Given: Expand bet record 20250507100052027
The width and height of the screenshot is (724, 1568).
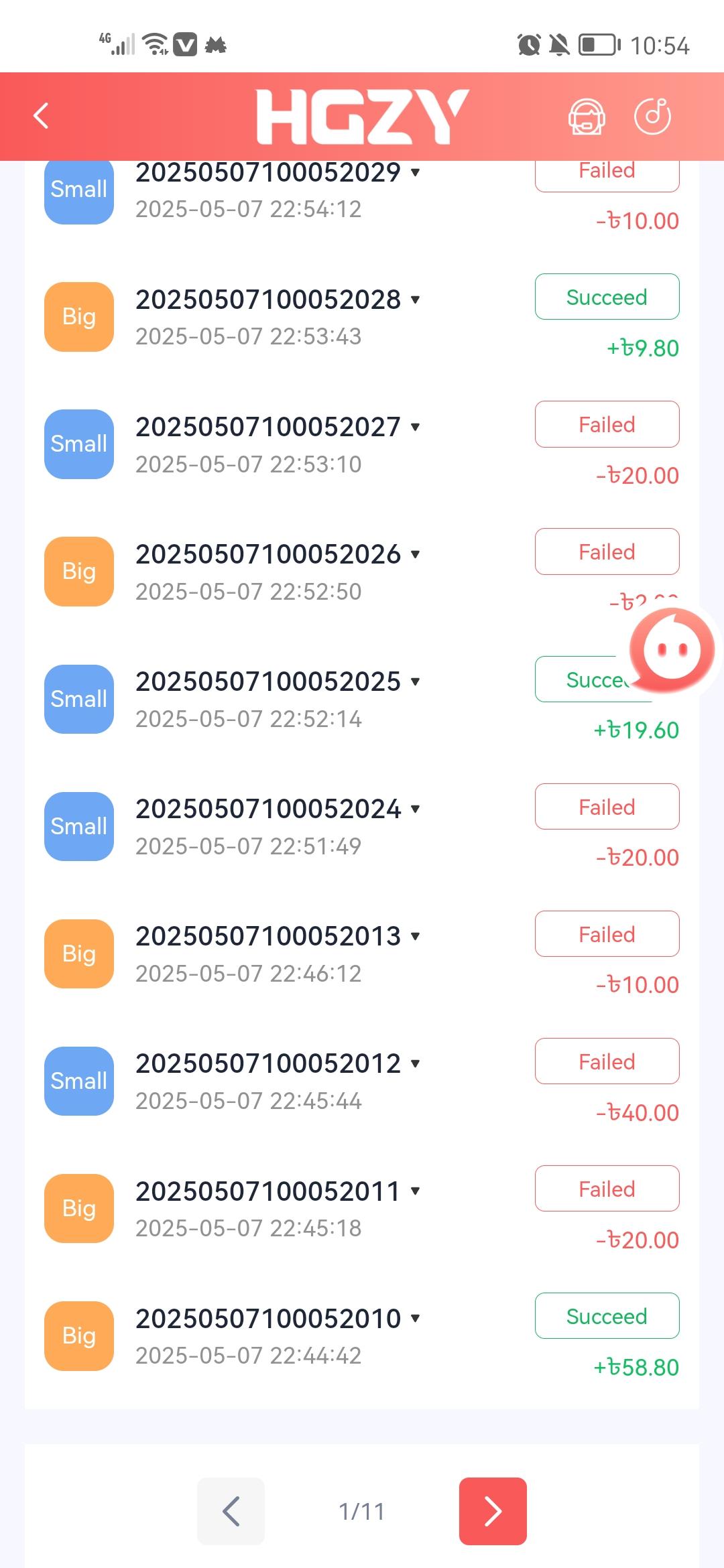Looking at the screenshot, I should click(x=415, y=427).
